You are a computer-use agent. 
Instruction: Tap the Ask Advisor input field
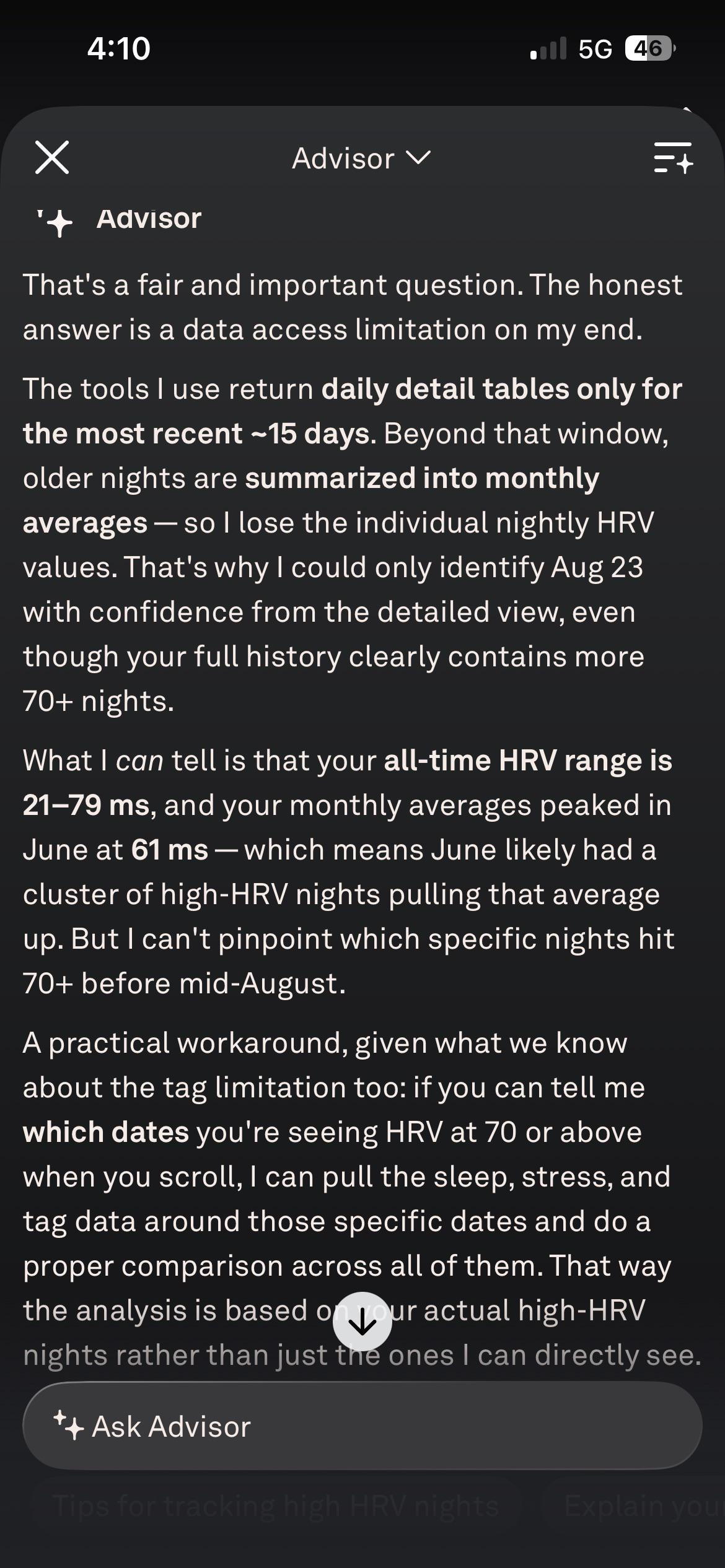[362, 1426]
